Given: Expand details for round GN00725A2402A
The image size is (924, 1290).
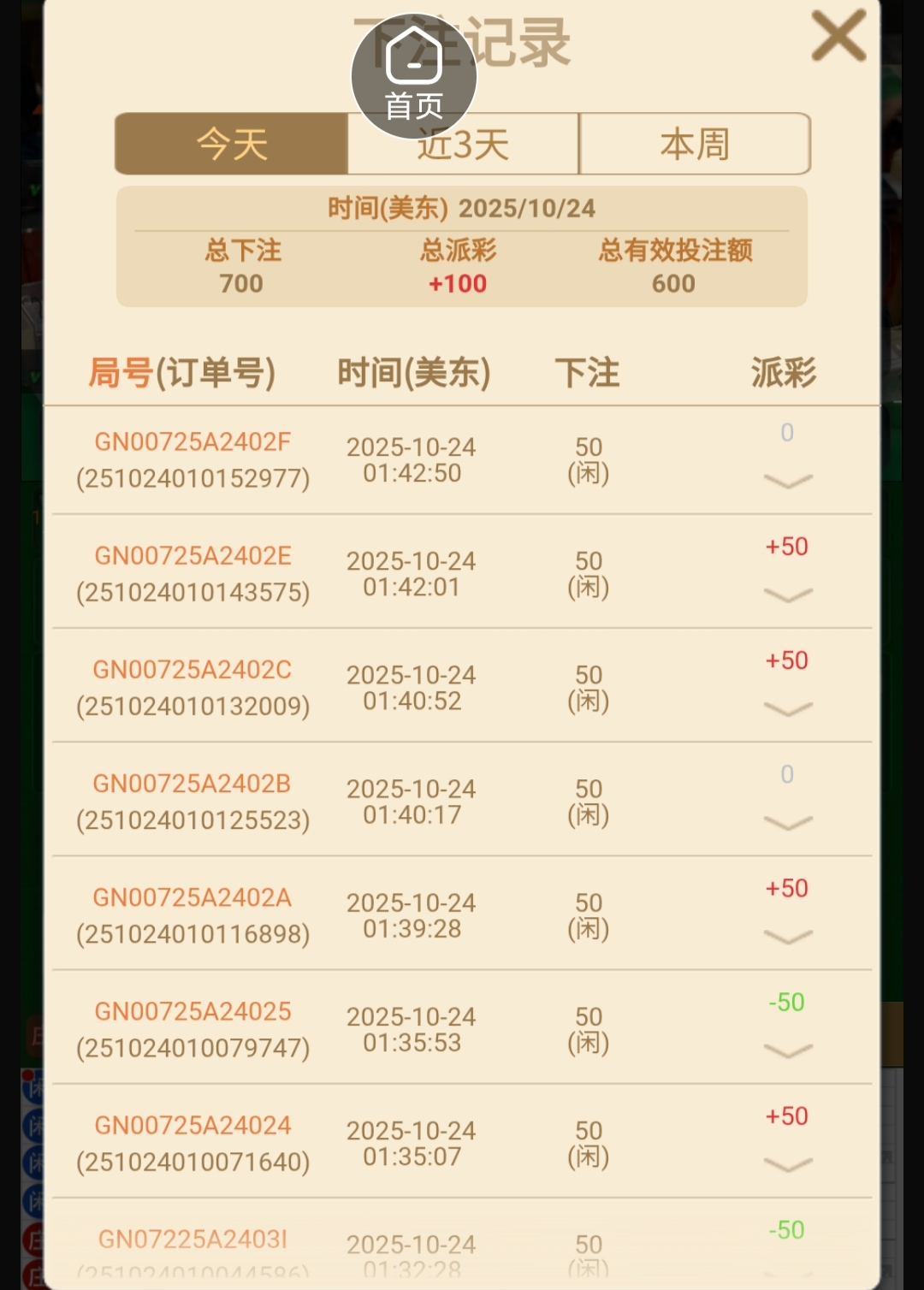Looking at the screenshot, I should (787, 937).
